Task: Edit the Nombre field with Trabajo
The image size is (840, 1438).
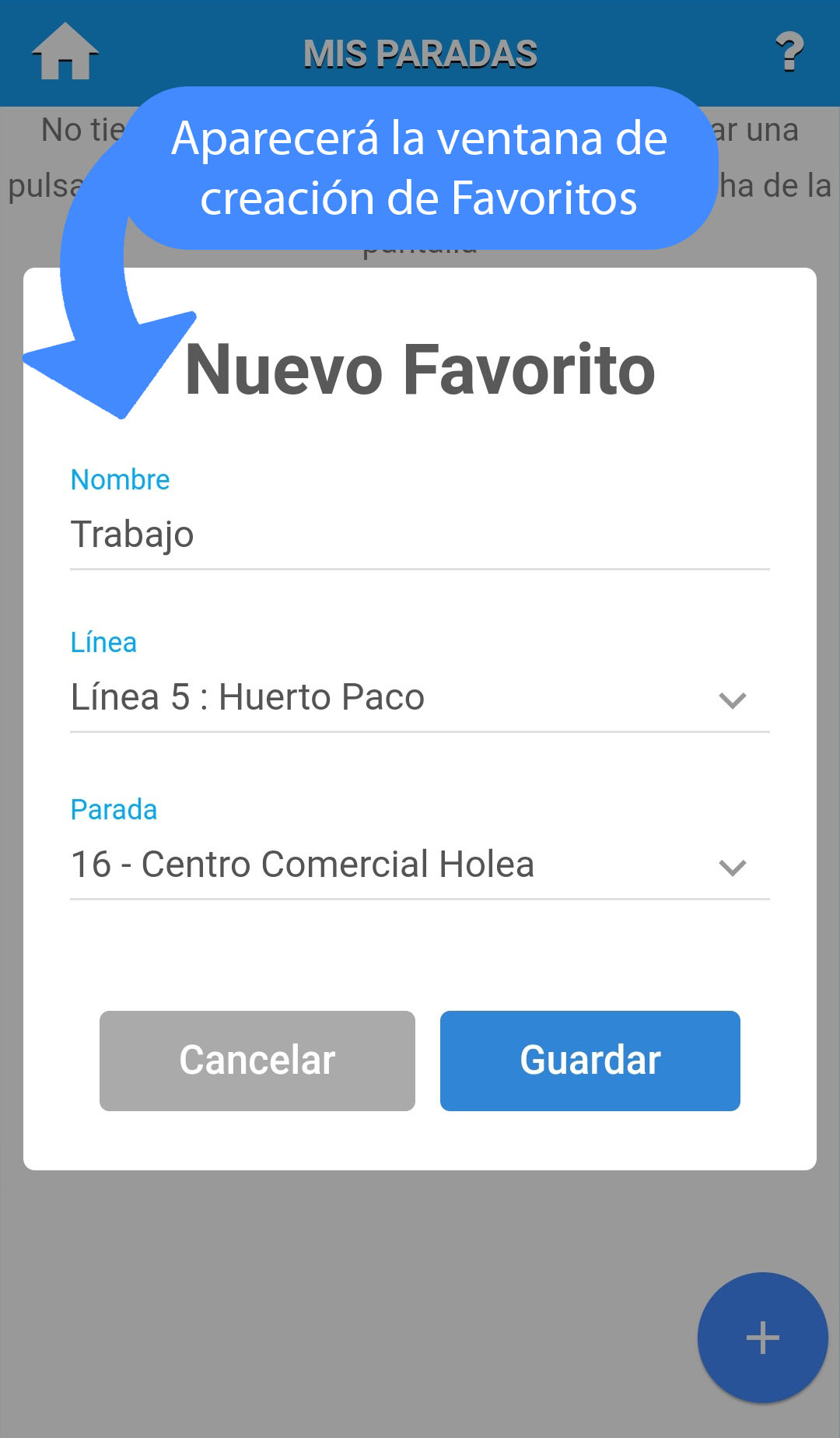Action: coord(418,535)
